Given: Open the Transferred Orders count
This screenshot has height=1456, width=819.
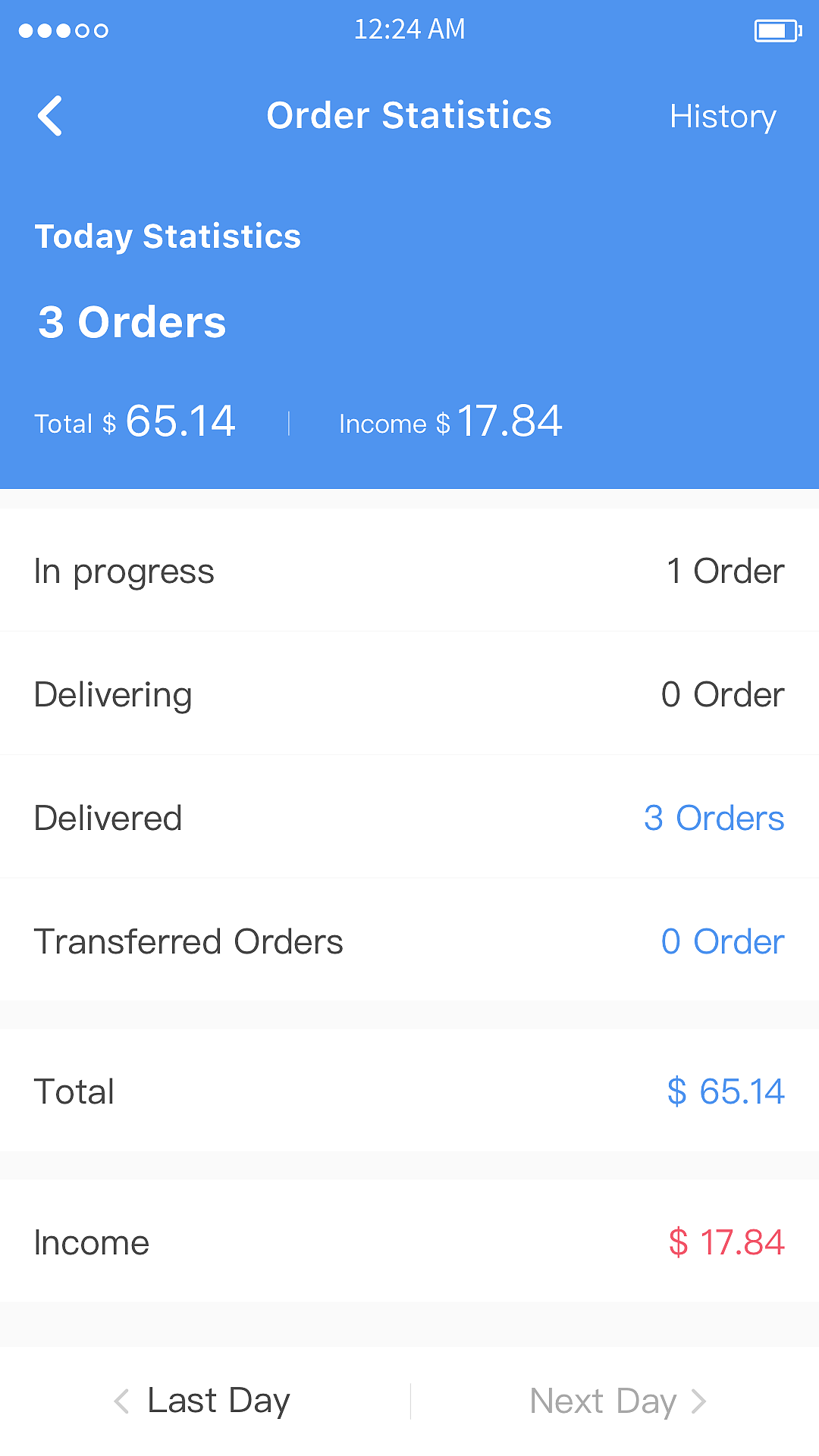Looking at the screenshot, I should pyautogui.click(x=722, y=941).
